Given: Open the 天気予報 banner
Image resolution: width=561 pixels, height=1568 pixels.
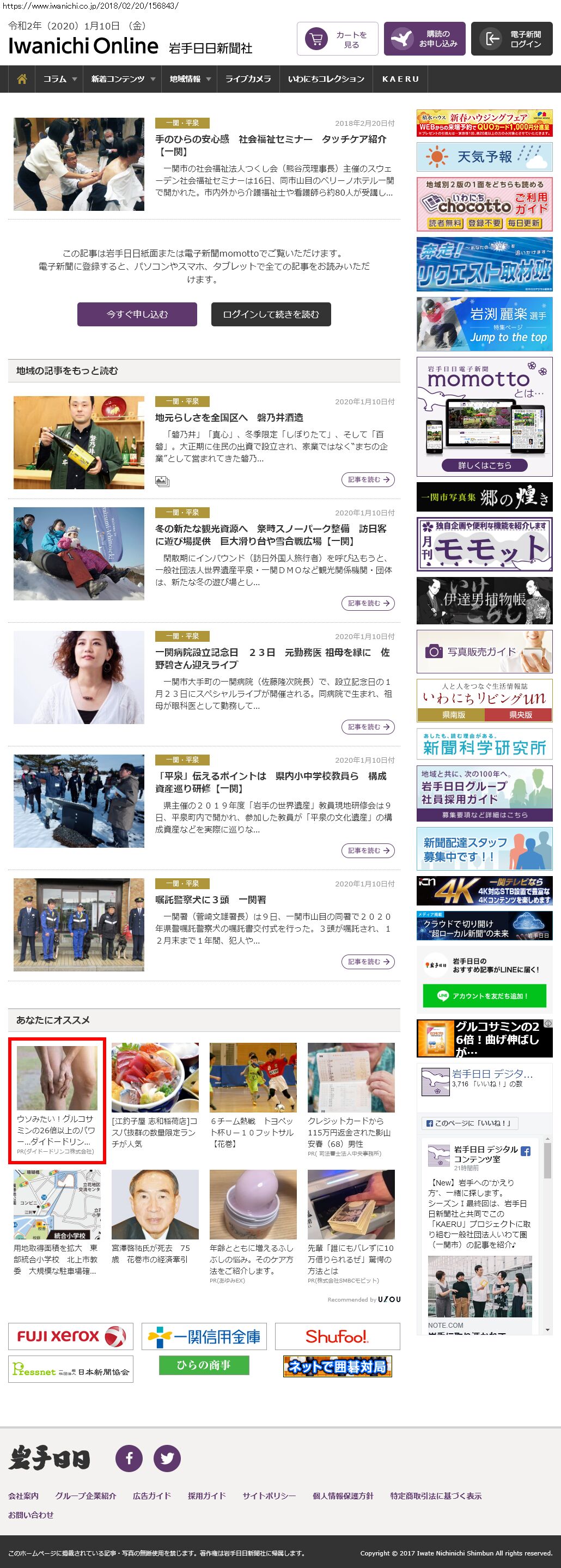Looking at the screenshot, I should click(484, 157).
